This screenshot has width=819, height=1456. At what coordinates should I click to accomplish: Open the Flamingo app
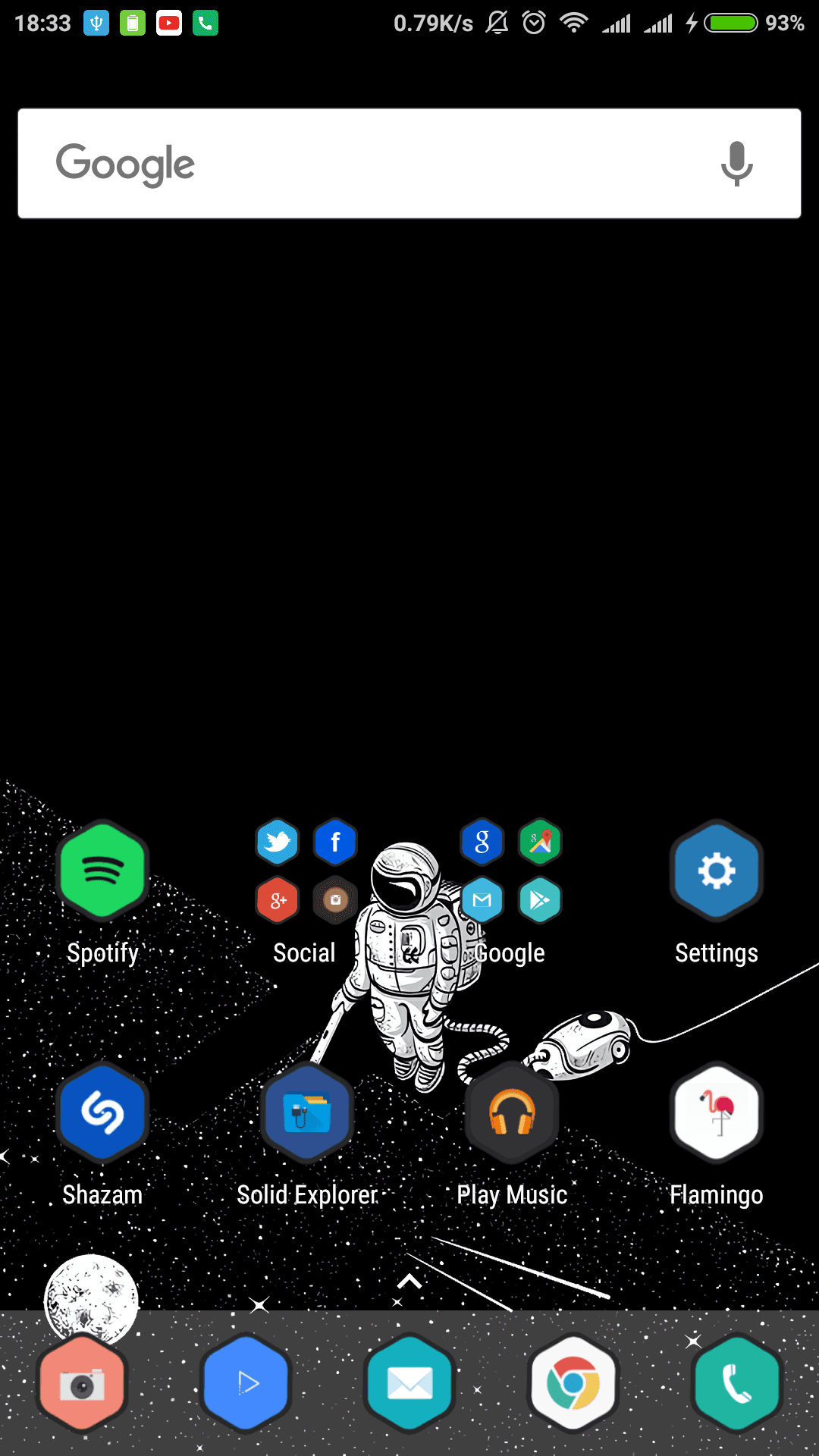tap(717, 1112)
